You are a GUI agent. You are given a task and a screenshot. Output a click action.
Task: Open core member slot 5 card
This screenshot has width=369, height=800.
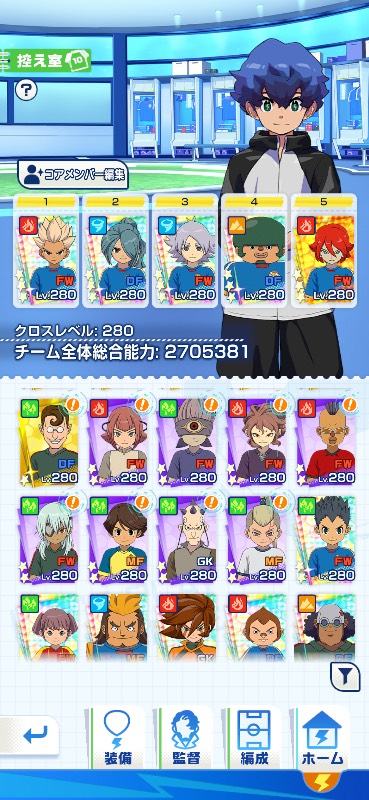click(x=324, y=251)
